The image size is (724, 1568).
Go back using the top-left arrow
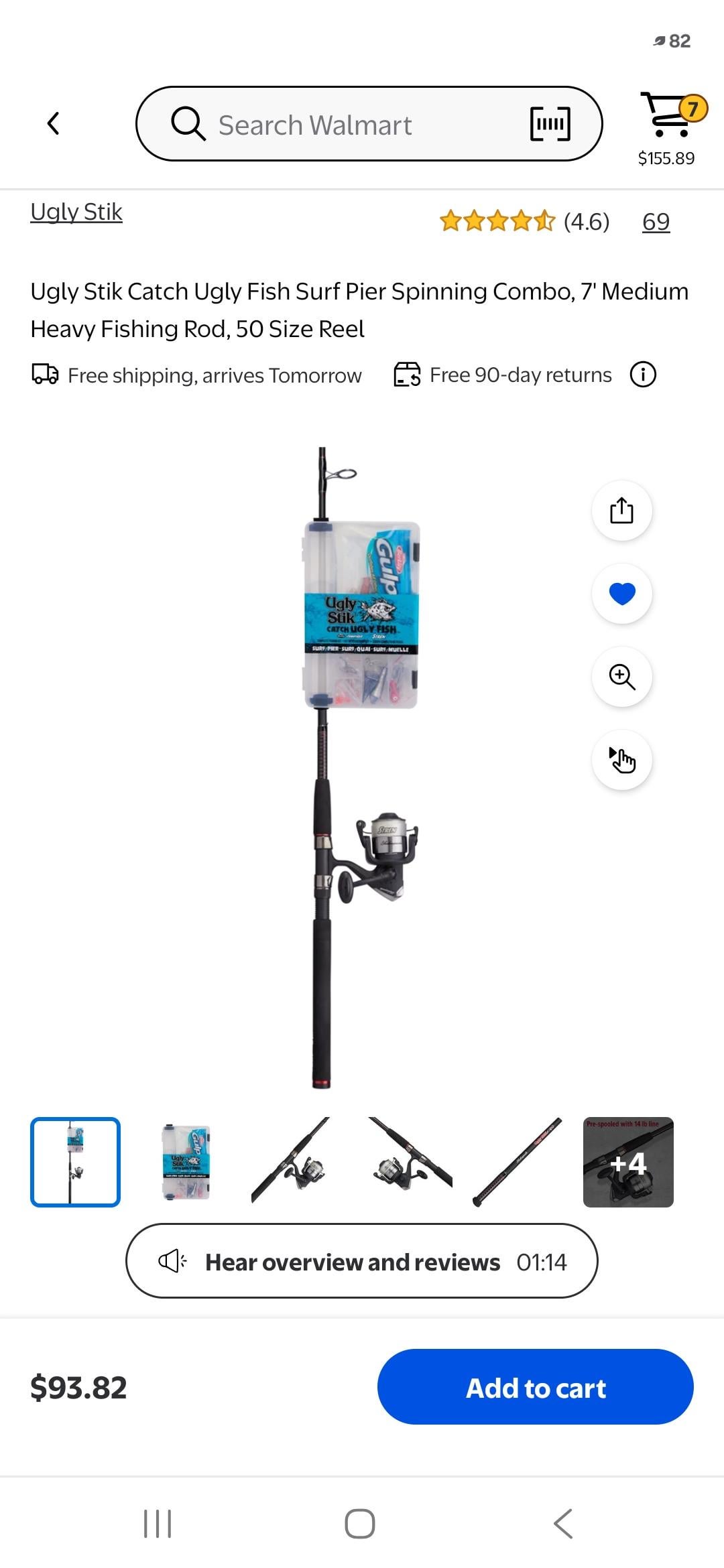click(54, 123)
